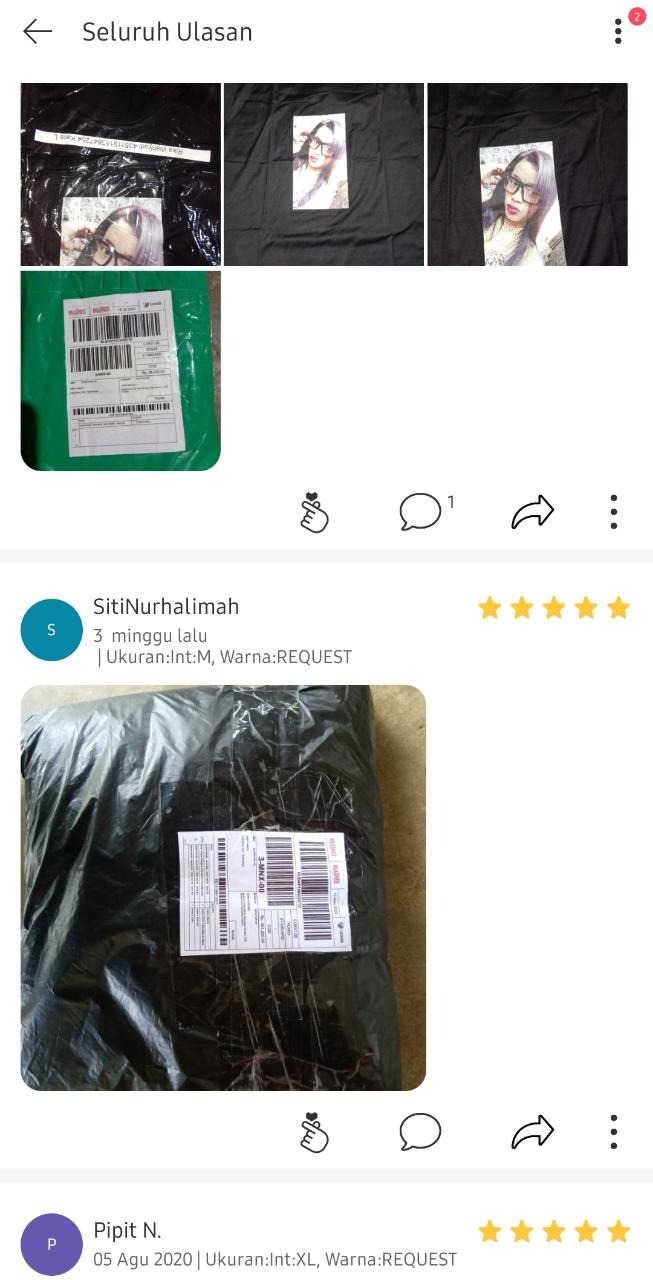Open SitiNurhalimah's profile avatar
The height and width of the screenshot is (1280, 653).
tap(51, 630)
